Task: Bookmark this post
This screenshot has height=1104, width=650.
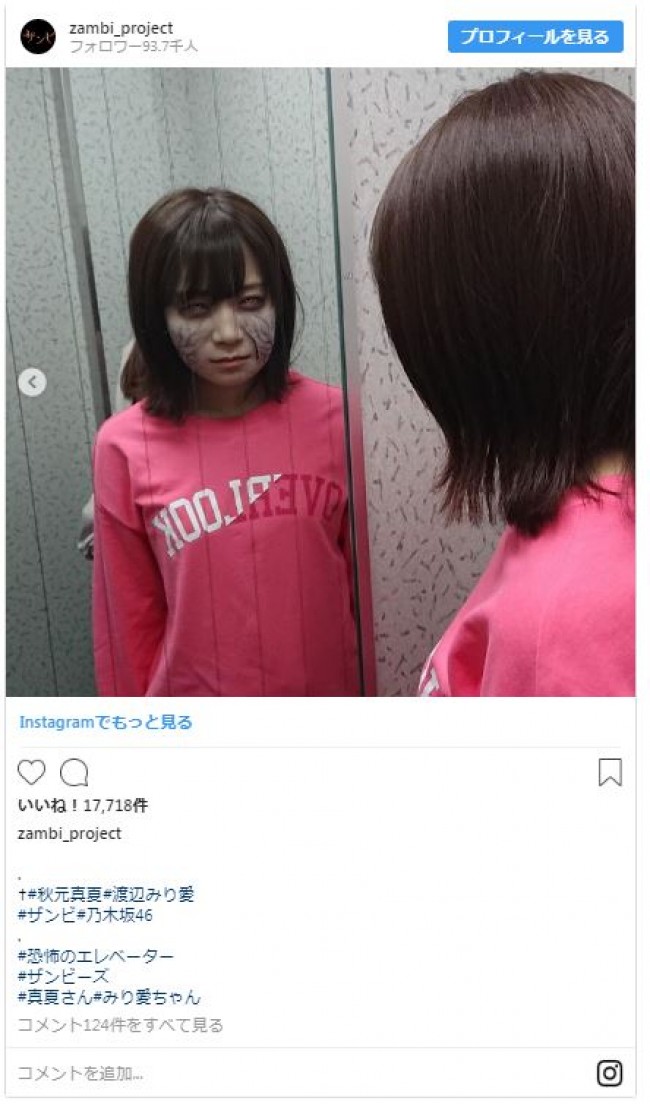Action: pyautogui.click(x=610, y=772)
